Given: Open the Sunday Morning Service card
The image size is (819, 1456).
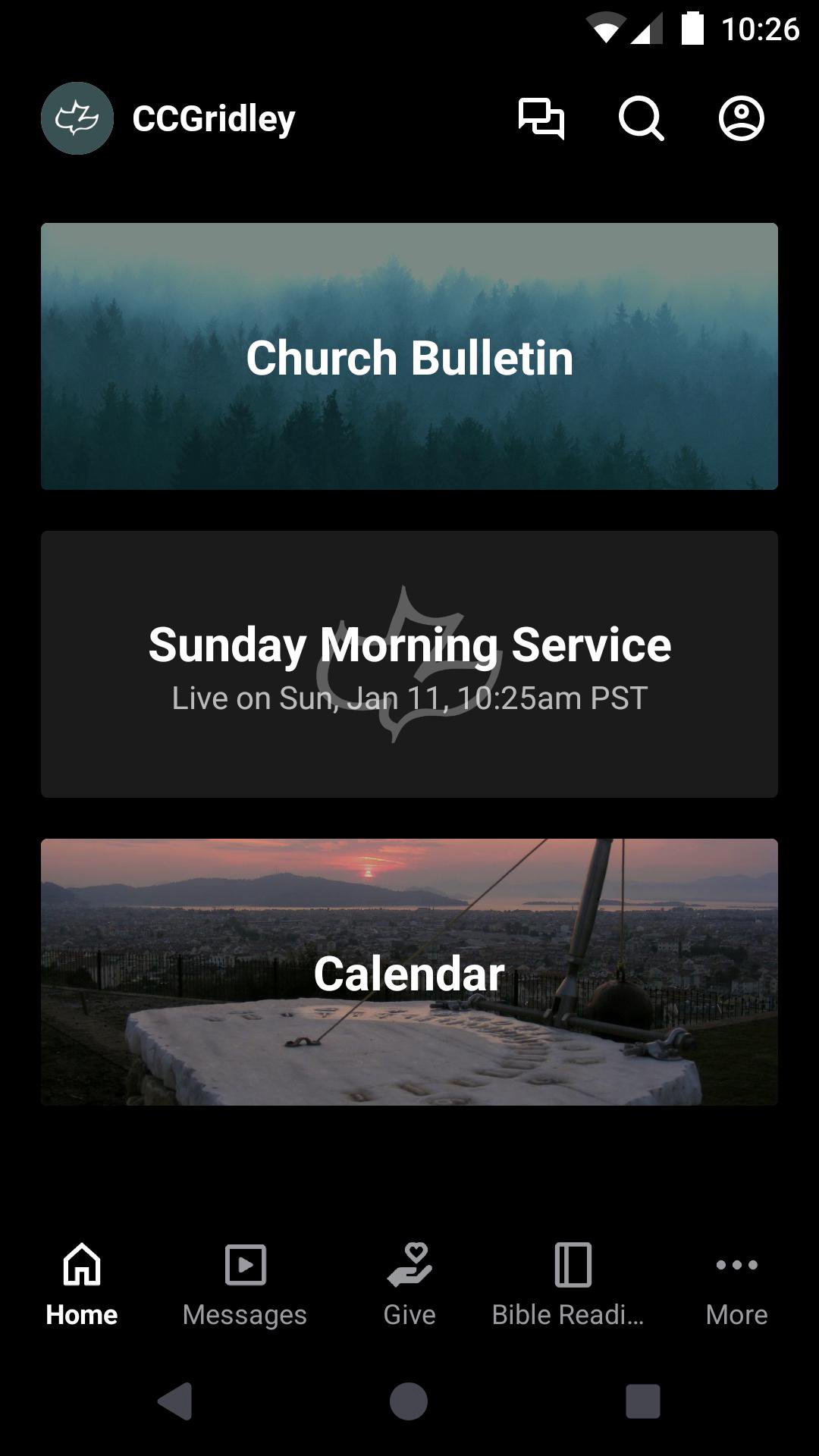Looking at the screenshot, I should click(409, 664).
